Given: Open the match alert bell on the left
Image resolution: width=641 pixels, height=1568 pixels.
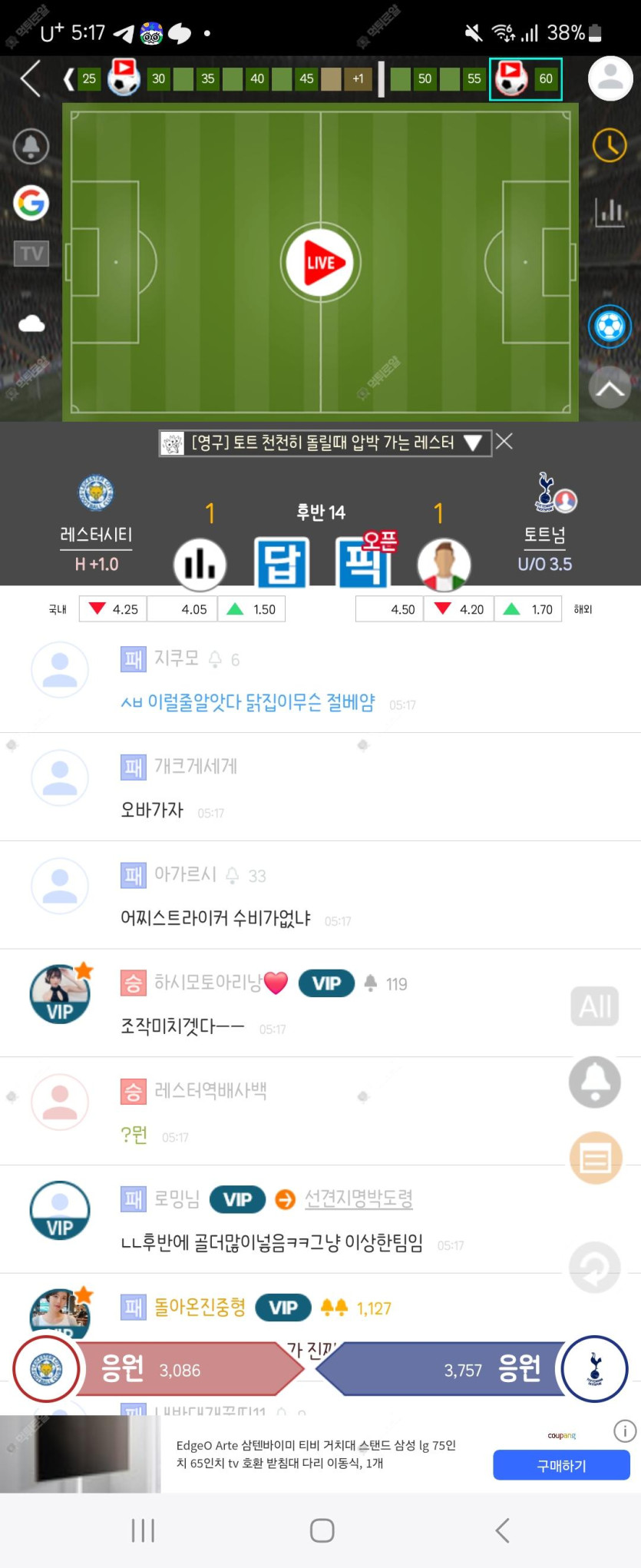Looking at the screenshot, I should pos(31,146).
